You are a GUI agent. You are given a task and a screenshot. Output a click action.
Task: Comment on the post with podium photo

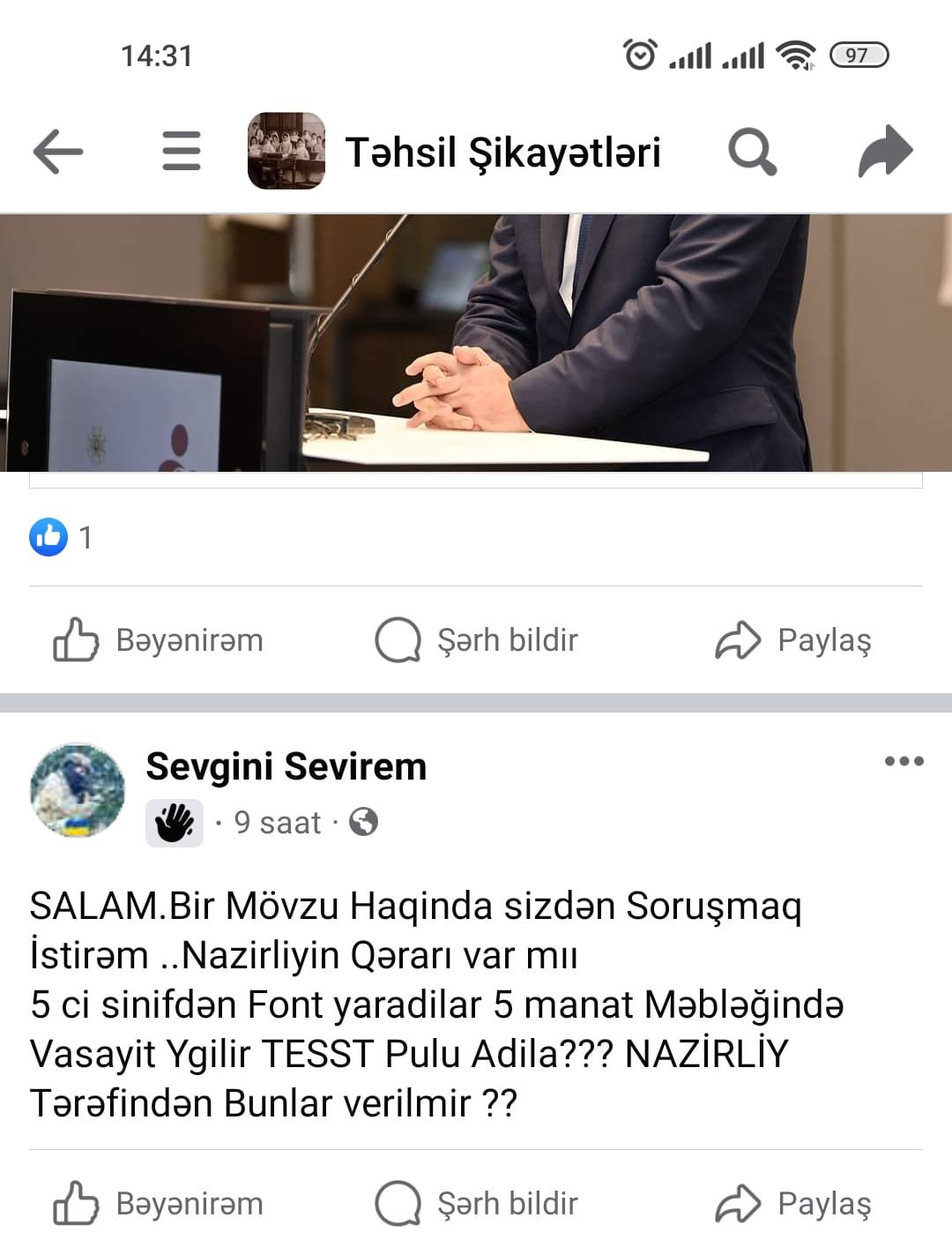476,640
